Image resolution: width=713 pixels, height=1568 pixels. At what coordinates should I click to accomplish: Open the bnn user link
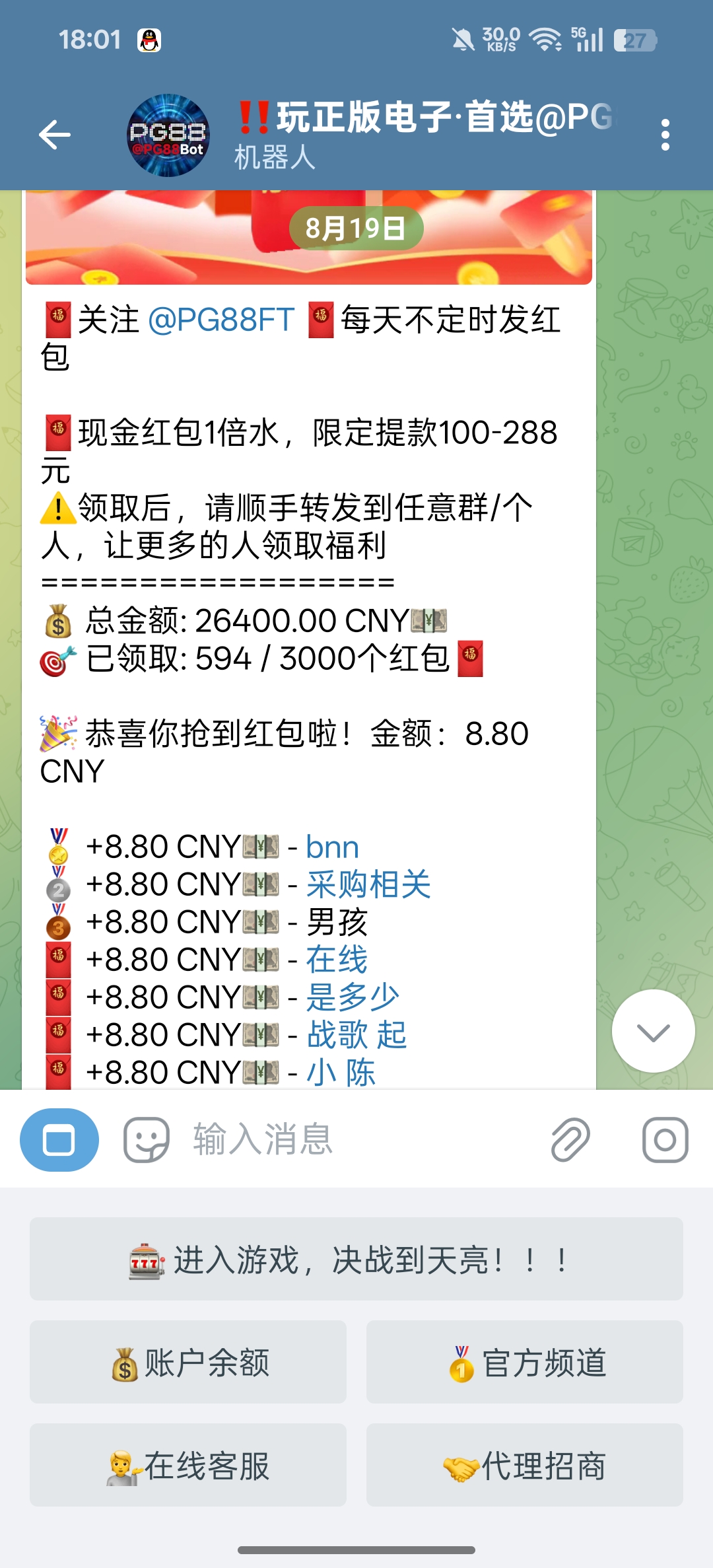(332, 847)
